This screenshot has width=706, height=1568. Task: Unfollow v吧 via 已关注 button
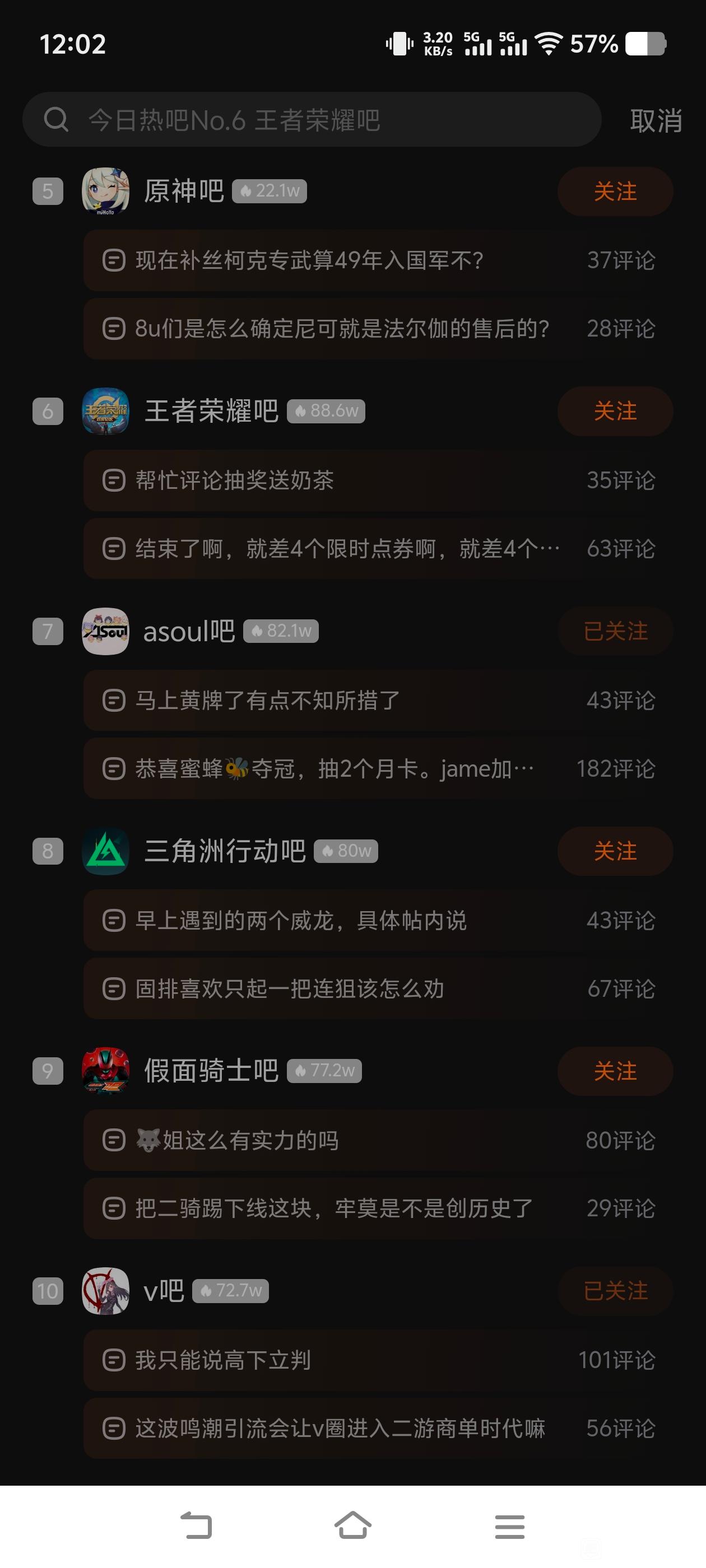coord(615,1291)
